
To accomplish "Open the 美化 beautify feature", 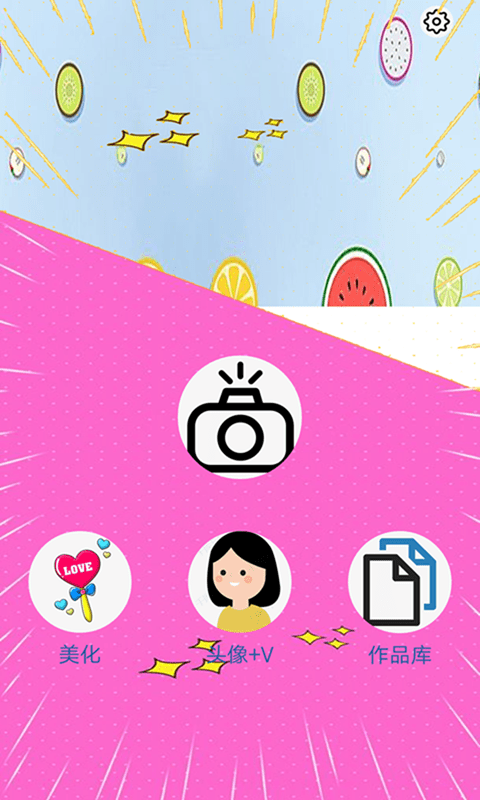I will 80,582.
